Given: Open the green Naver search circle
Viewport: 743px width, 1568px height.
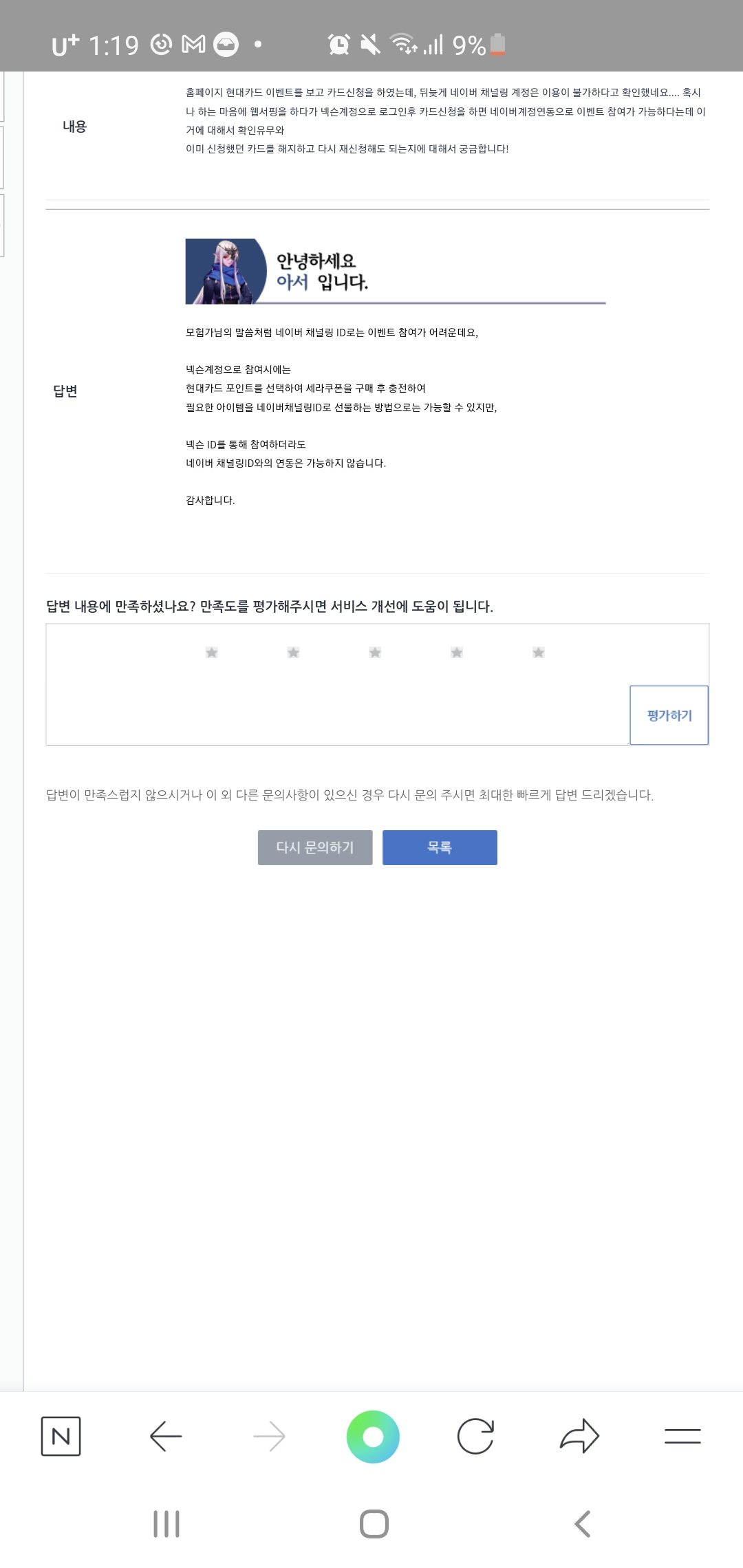Looking at the screenshot, I should point(373,1436).
